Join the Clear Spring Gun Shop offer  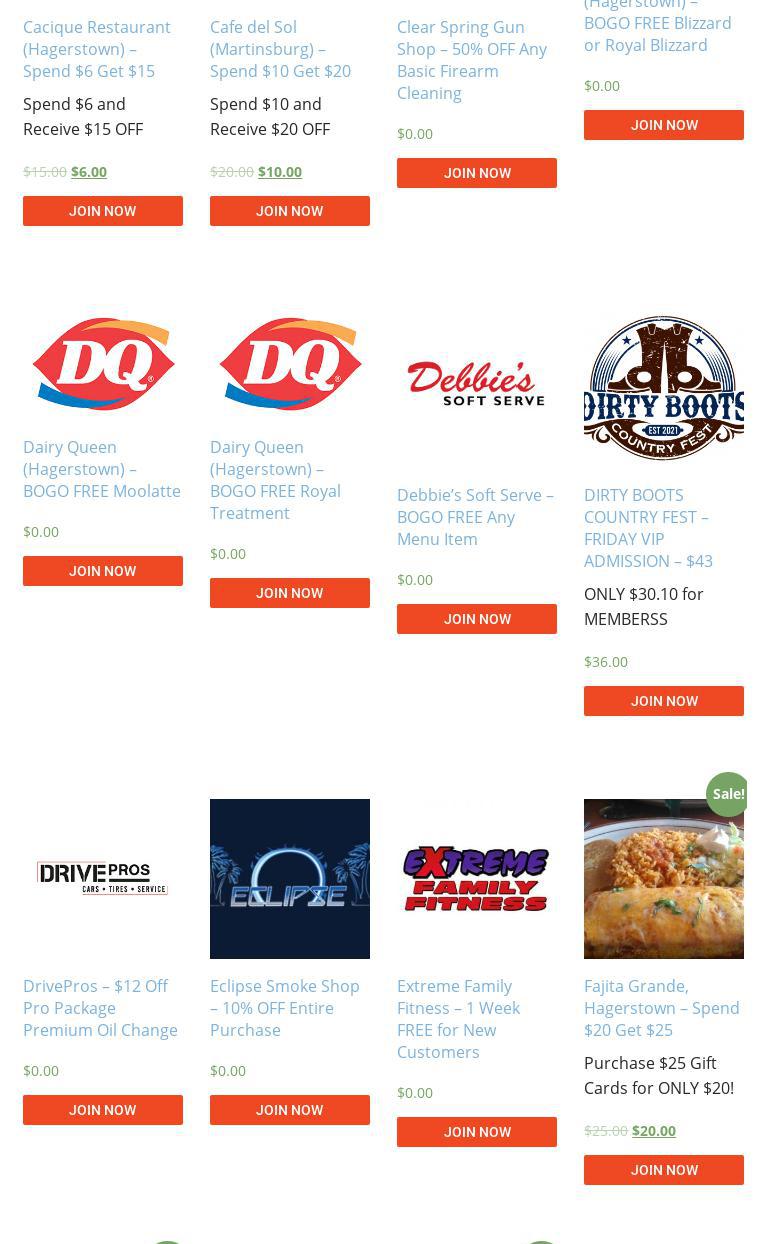pyautogui.click(x=477, y=173)
